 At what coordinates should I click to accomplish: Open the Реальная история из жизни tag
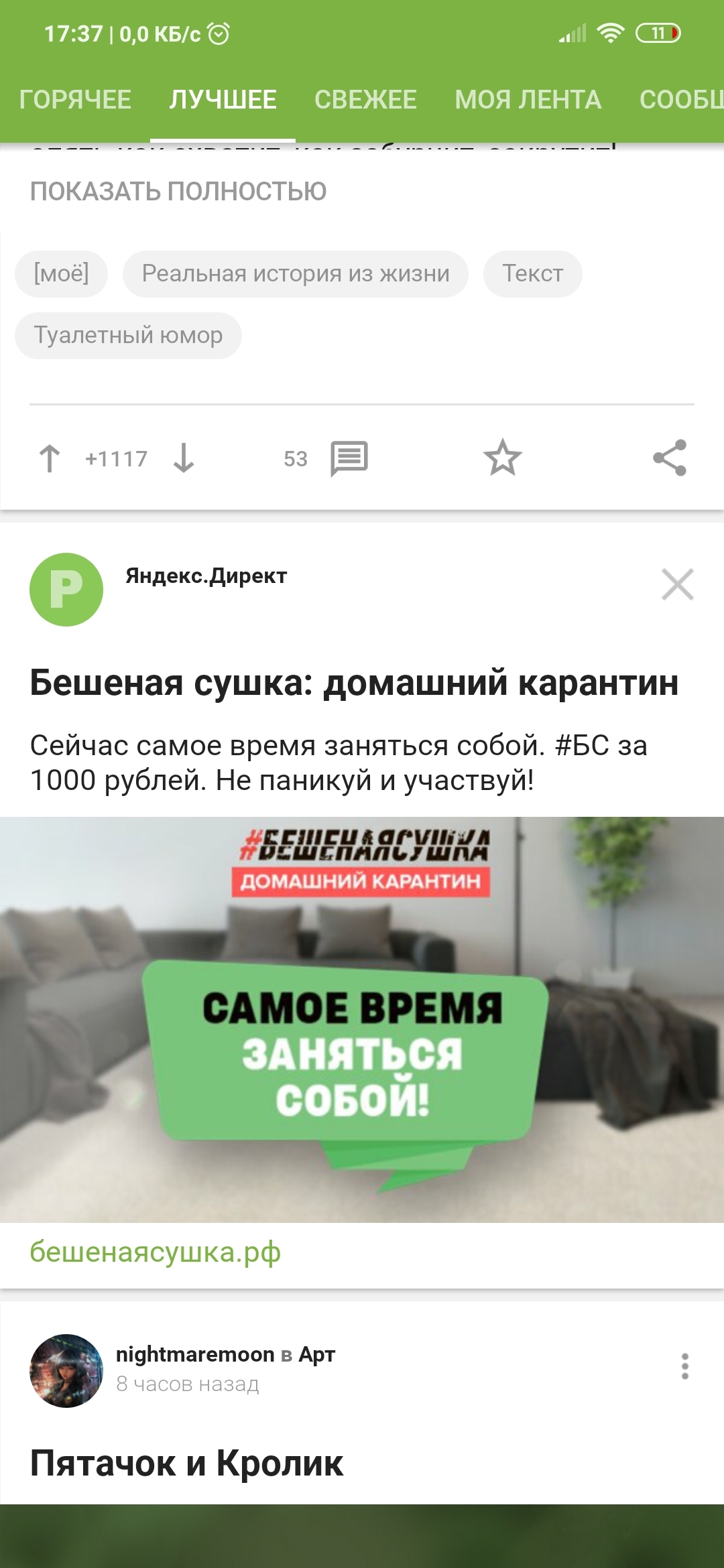click(x=295, y=273)
